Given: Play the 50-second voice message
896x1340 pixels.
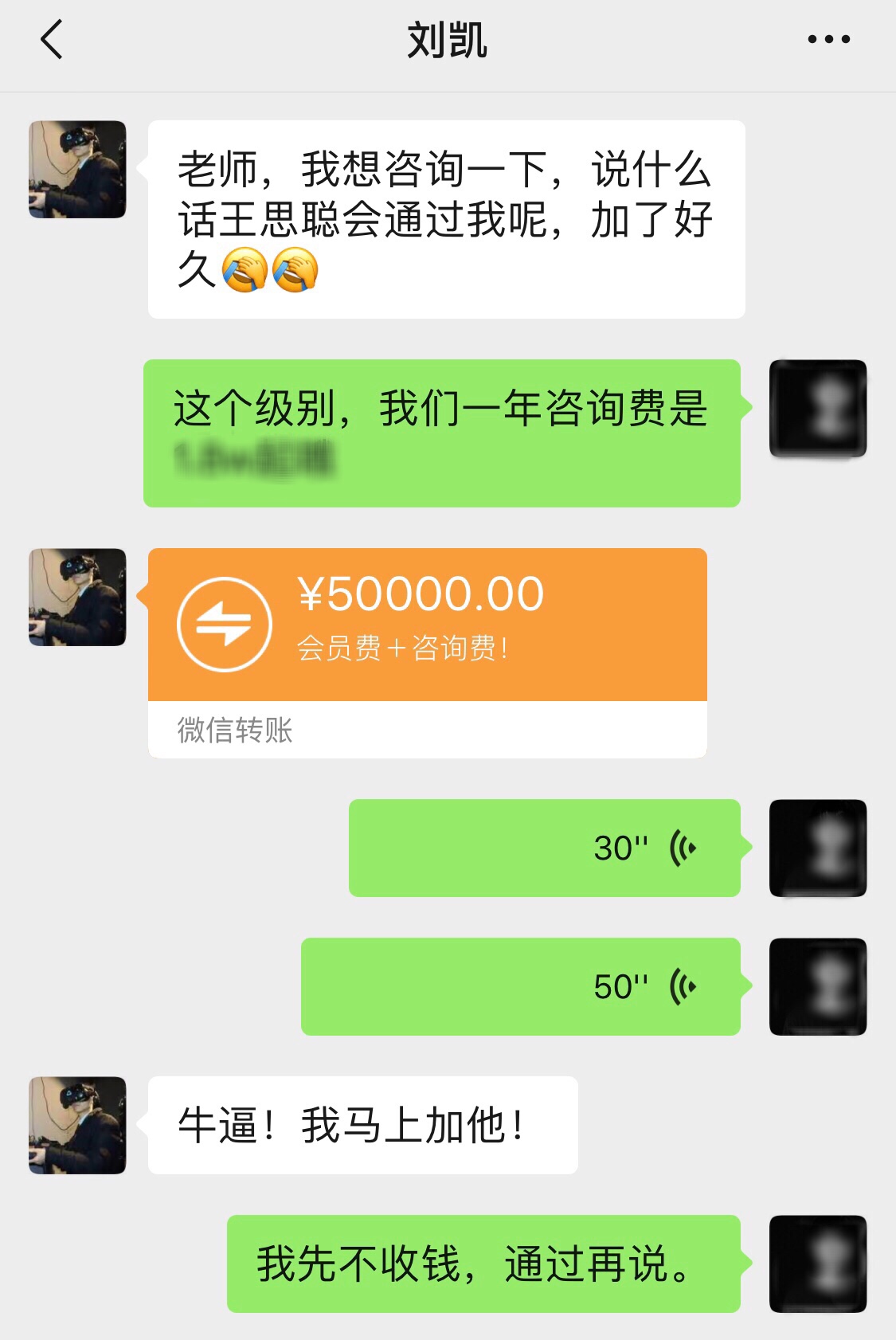Looking at the screenshot, I should [x=521, y=986].
